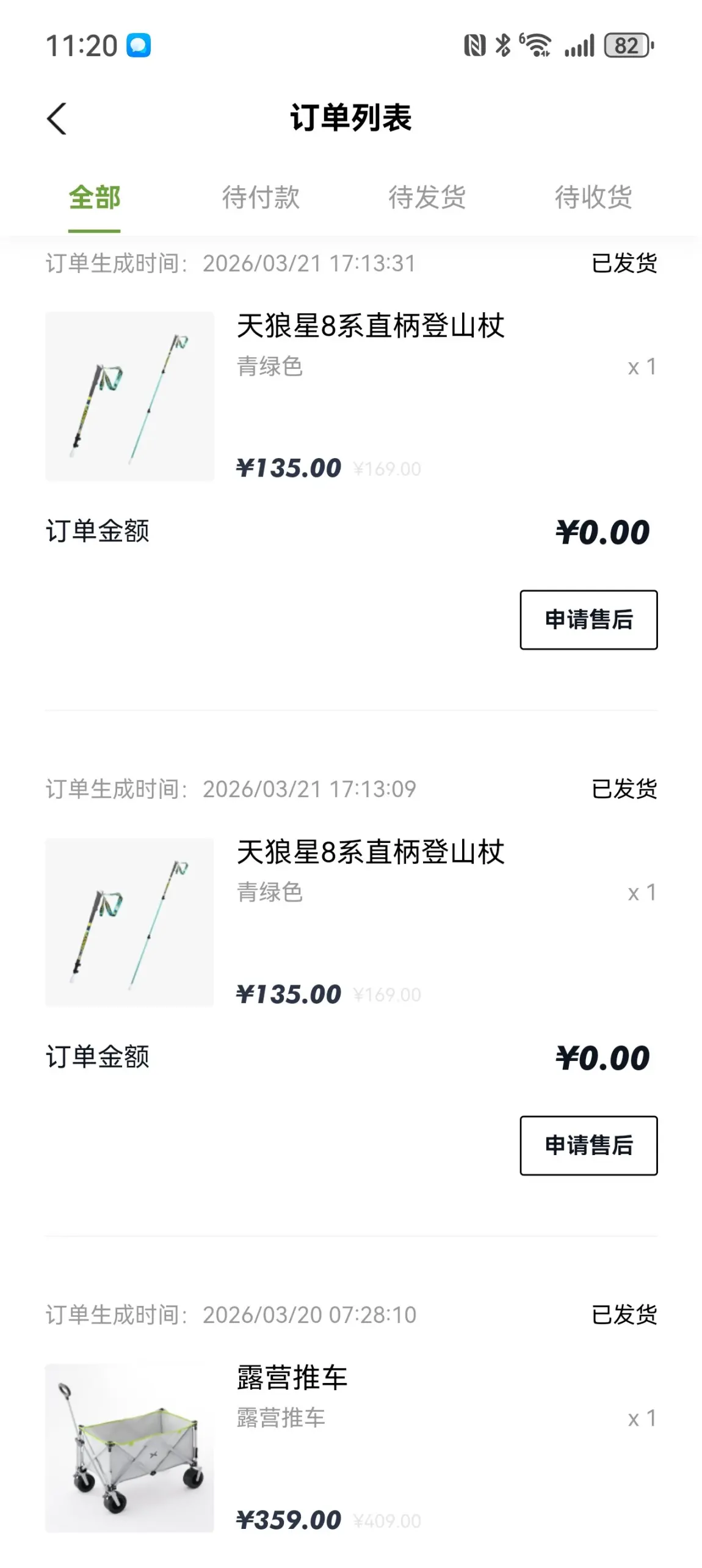702x1568 pixels.
Task: Tap 申请售后 for the 17:13:31 order
Action: coord(588,619)
